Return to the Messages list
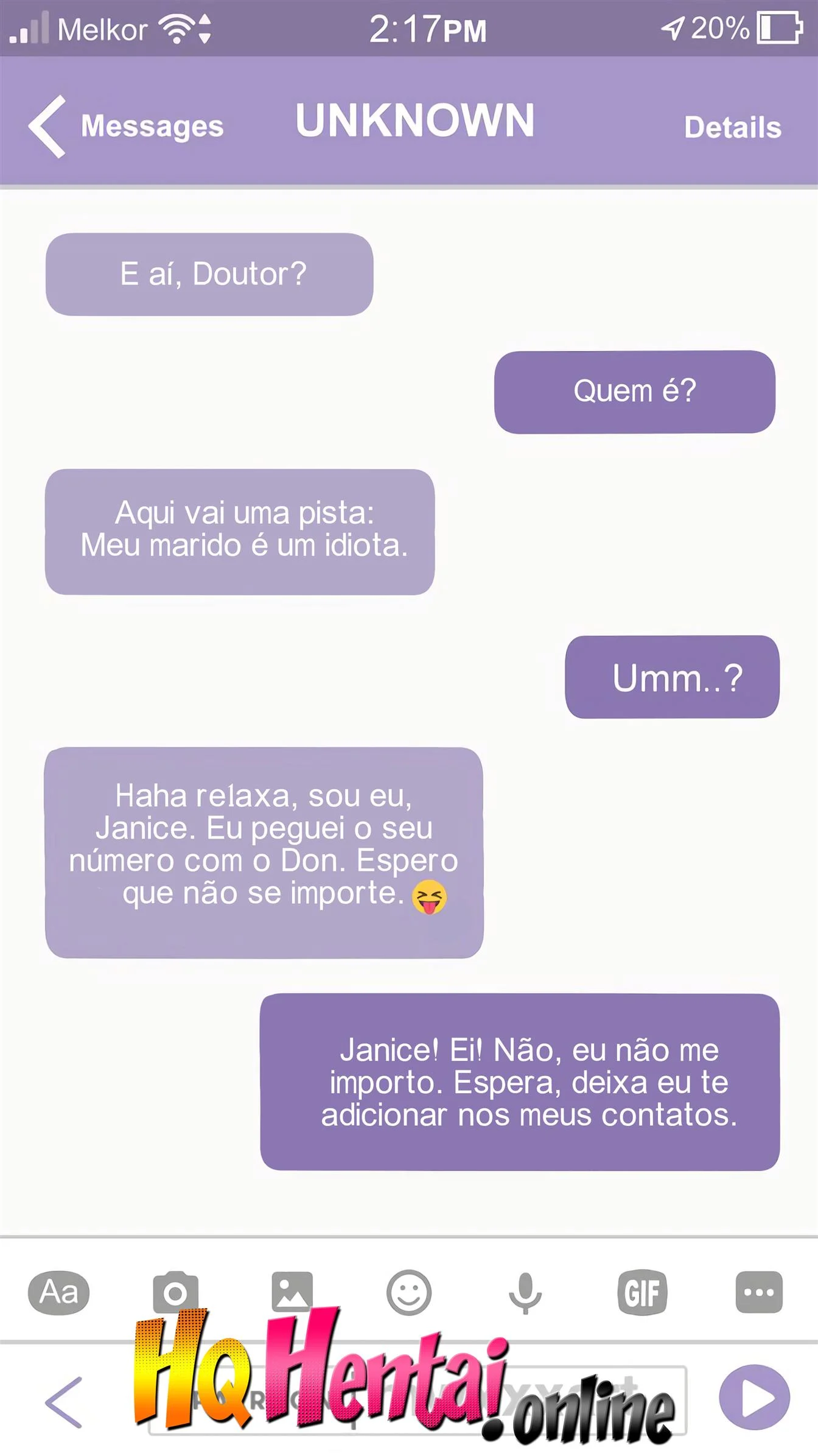The width and height of the screenshot is (818, 1456). (x=152, y=126)
